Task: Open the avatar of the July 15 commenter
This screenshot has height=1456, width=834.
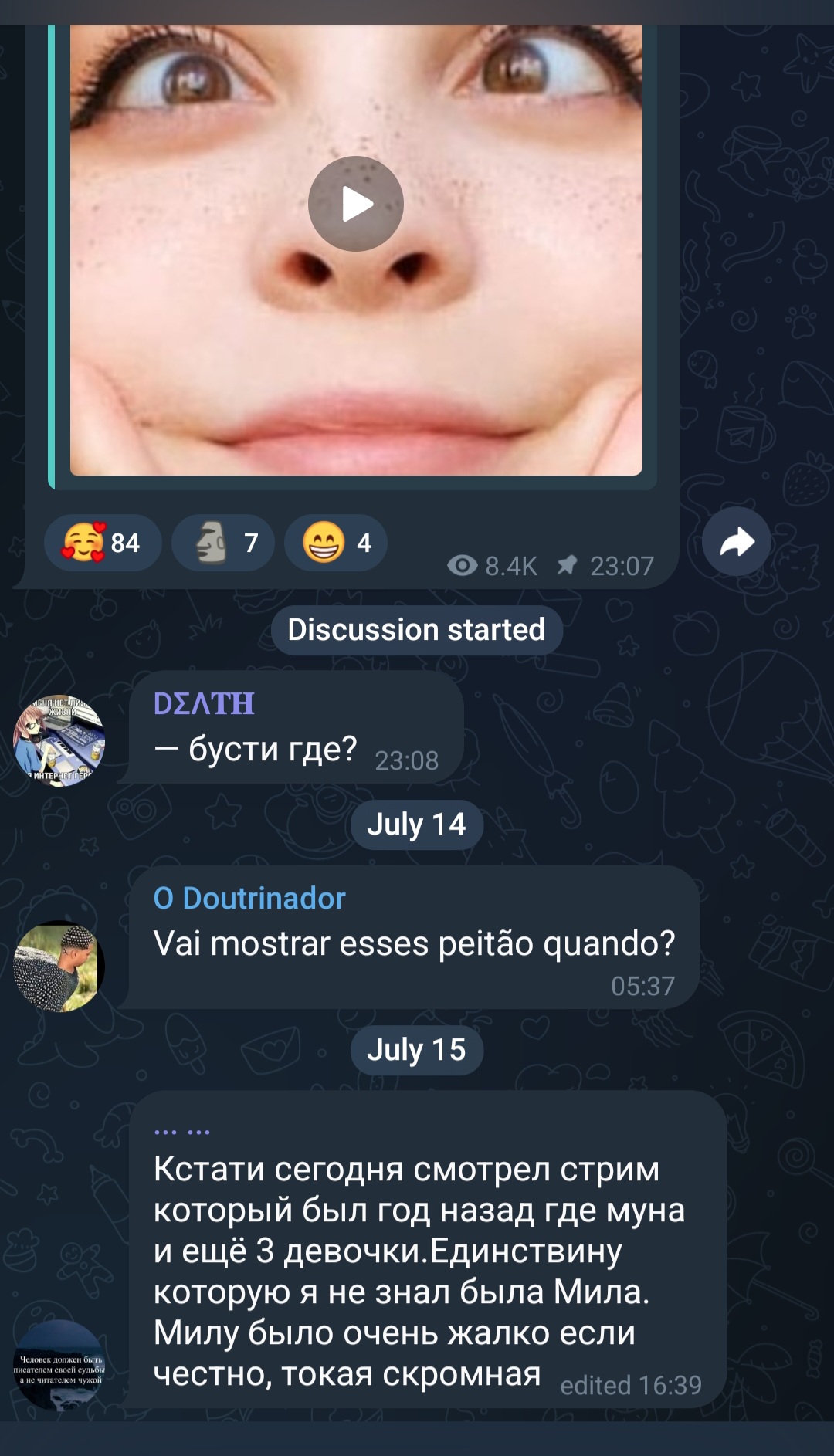Action: click(59, 1364)
